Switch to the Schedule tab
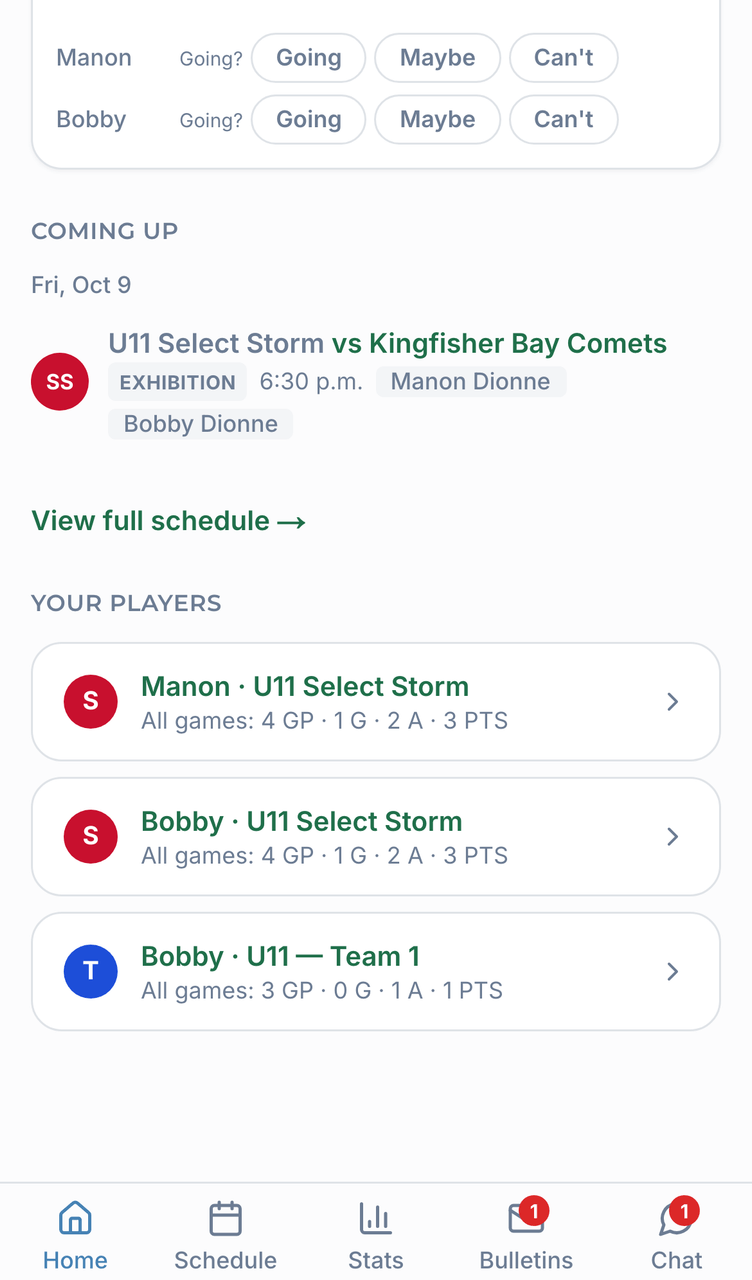The width and height of the screenshot is (752, 1280). [225, 1234]
